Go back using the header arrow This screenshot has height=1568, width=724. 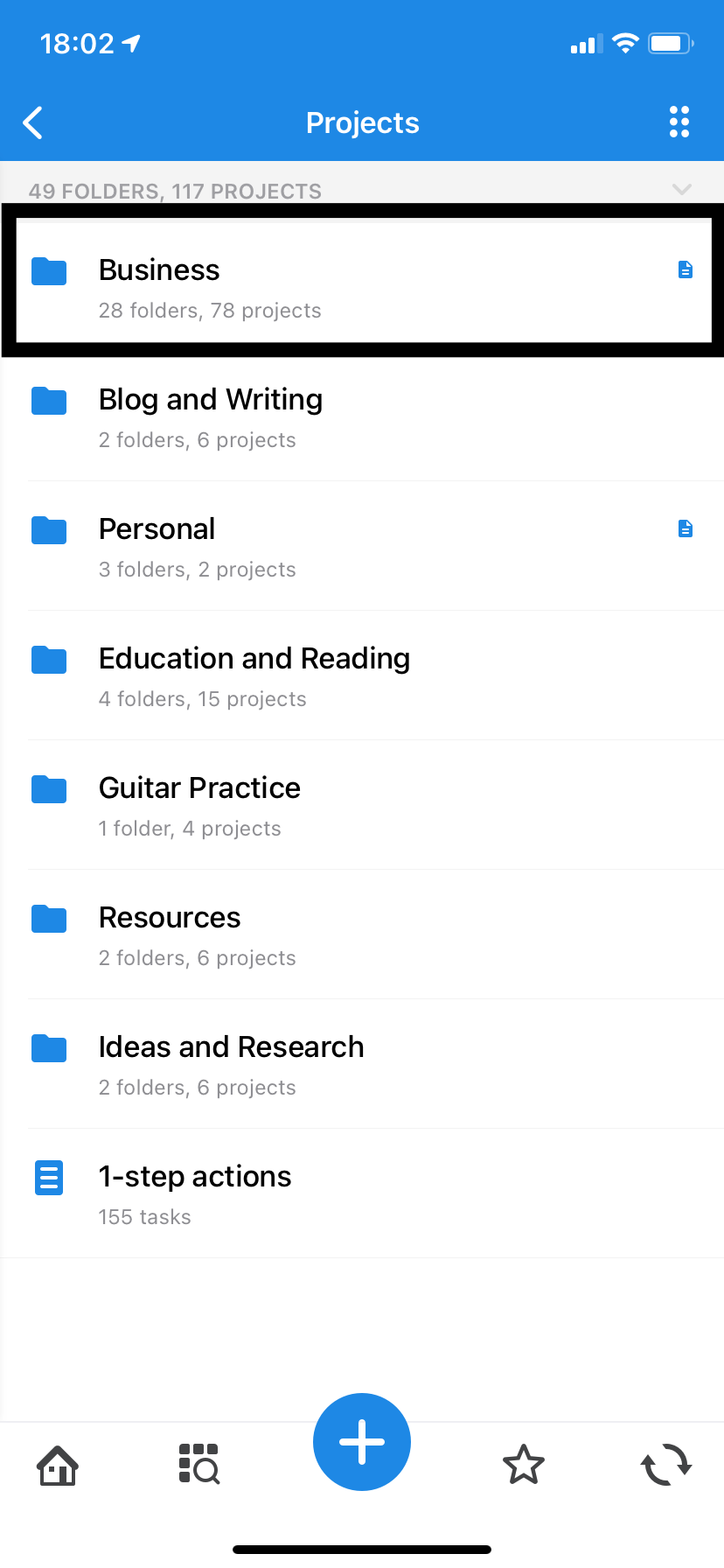[33, 123]
